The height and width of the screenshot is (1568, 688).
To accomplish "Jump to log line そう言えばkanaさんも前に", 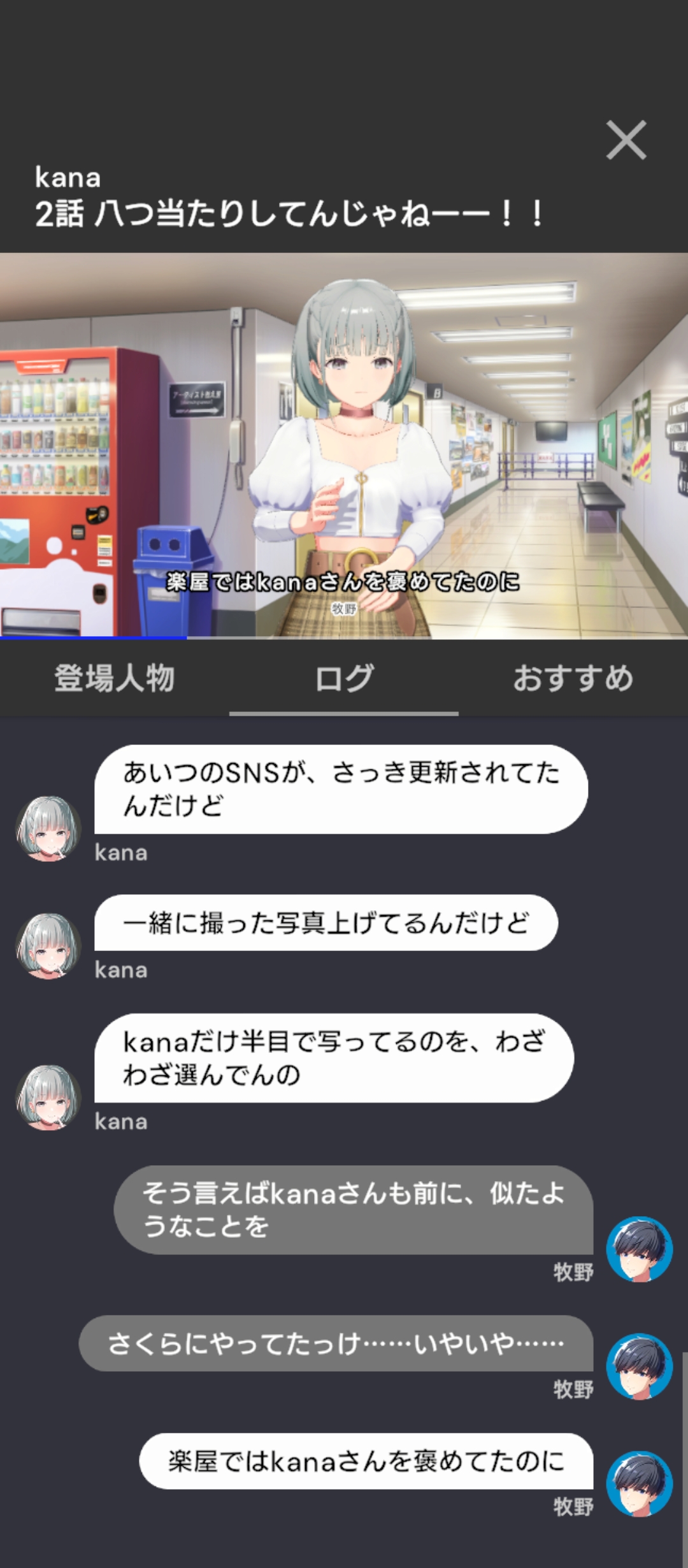I will [354, 1210].
